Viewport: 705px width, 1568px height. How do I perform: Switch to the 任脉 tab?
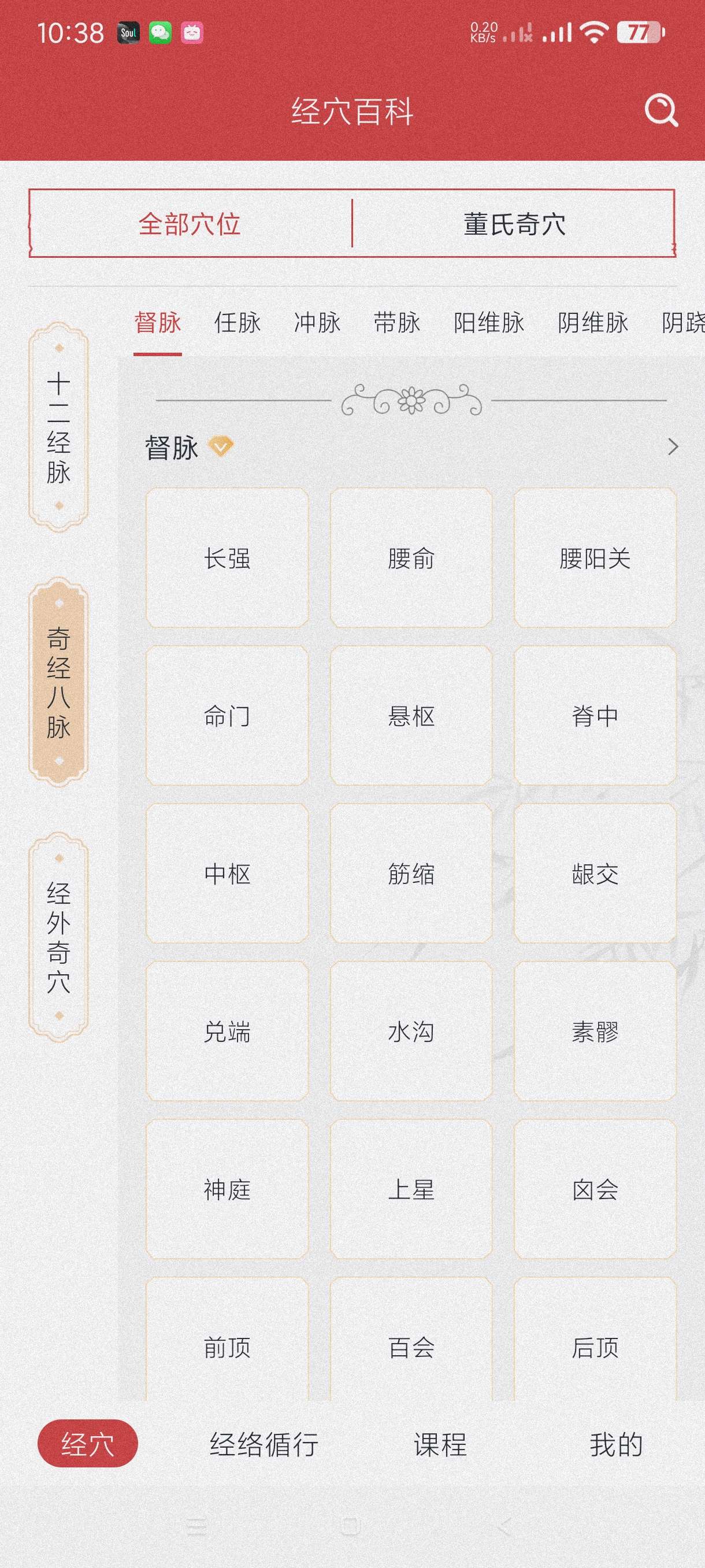click(238, 323)
